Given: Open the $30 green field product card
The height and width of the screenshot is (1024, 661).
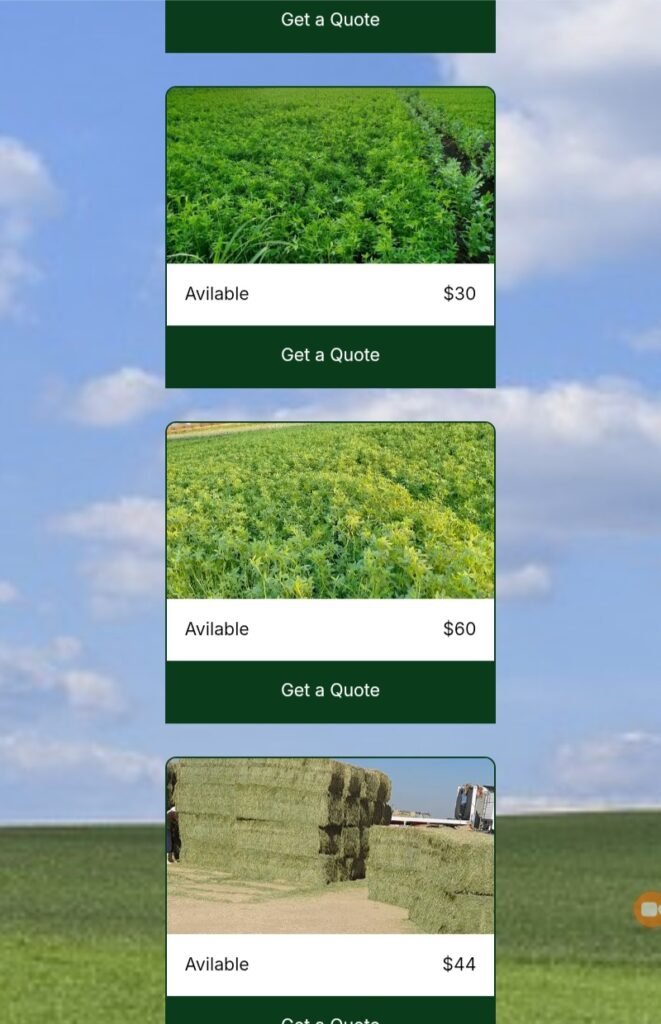Looking at the screenshot, I should point(330,176).
